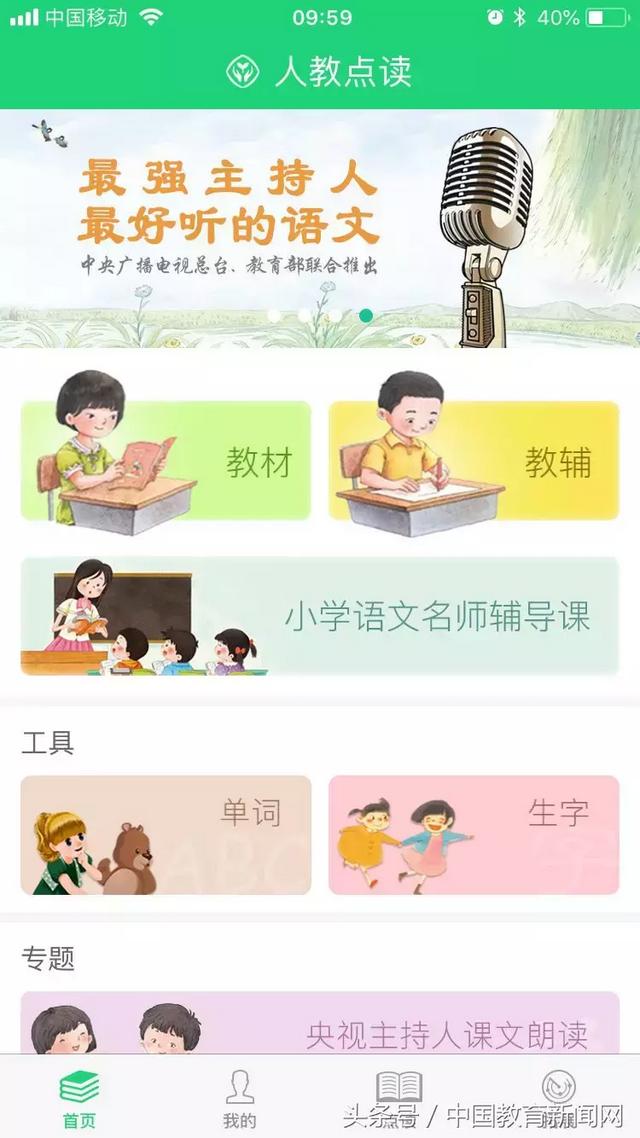Open the 生字 new characters tool
Screen dimensions: 640x1138
coord(474,835)
